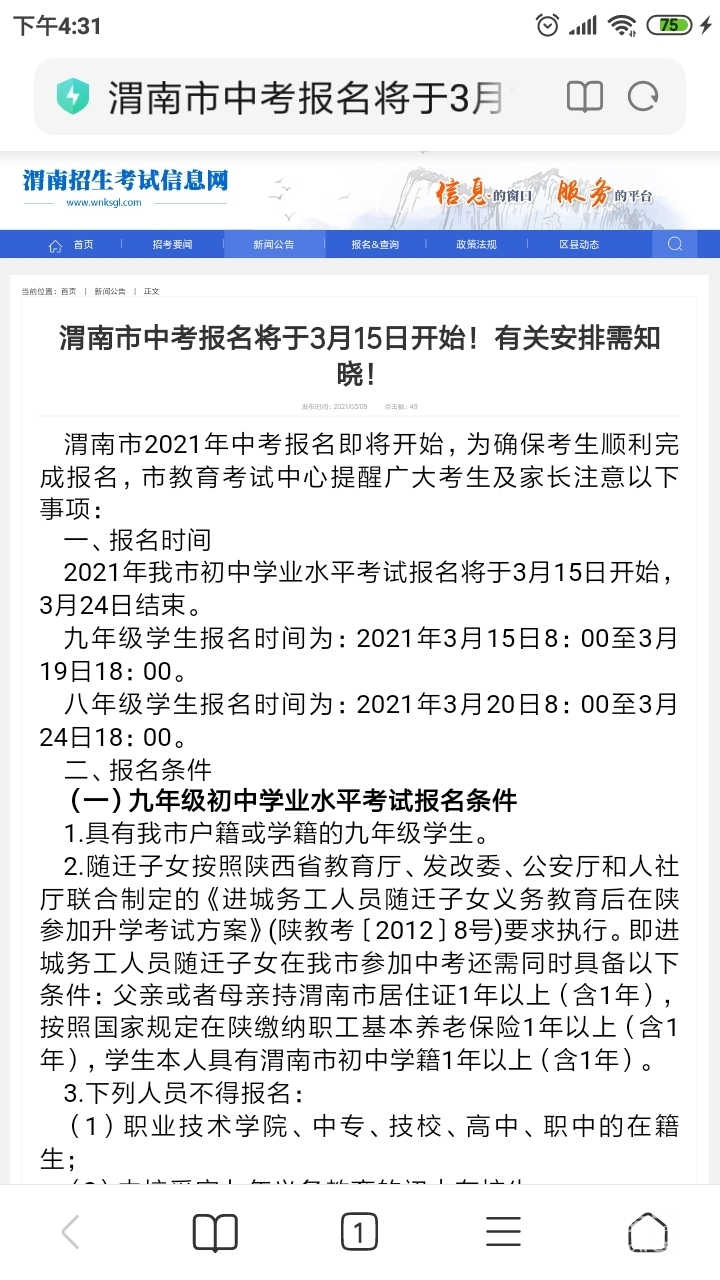Tap 首页 in the breadcrumb
This screenshot has height=1280, width=720.
68,291
